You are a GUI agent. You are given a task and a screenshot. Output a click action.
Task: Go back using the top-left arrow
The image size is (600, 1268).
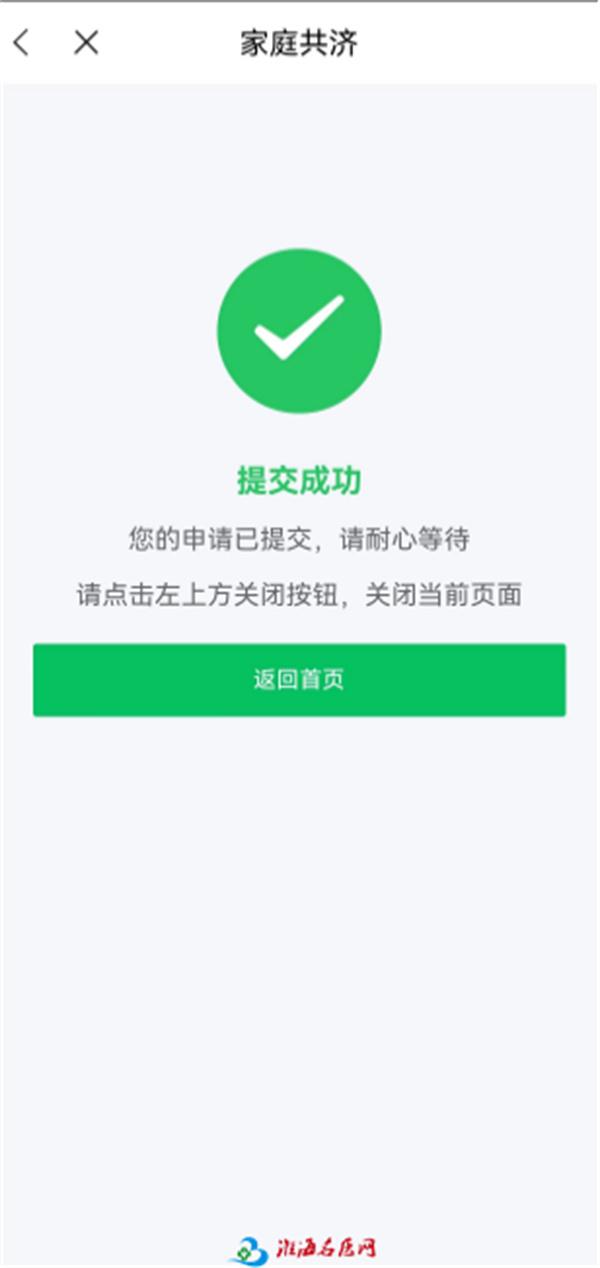pyautogui.click(x=21, y=42)
